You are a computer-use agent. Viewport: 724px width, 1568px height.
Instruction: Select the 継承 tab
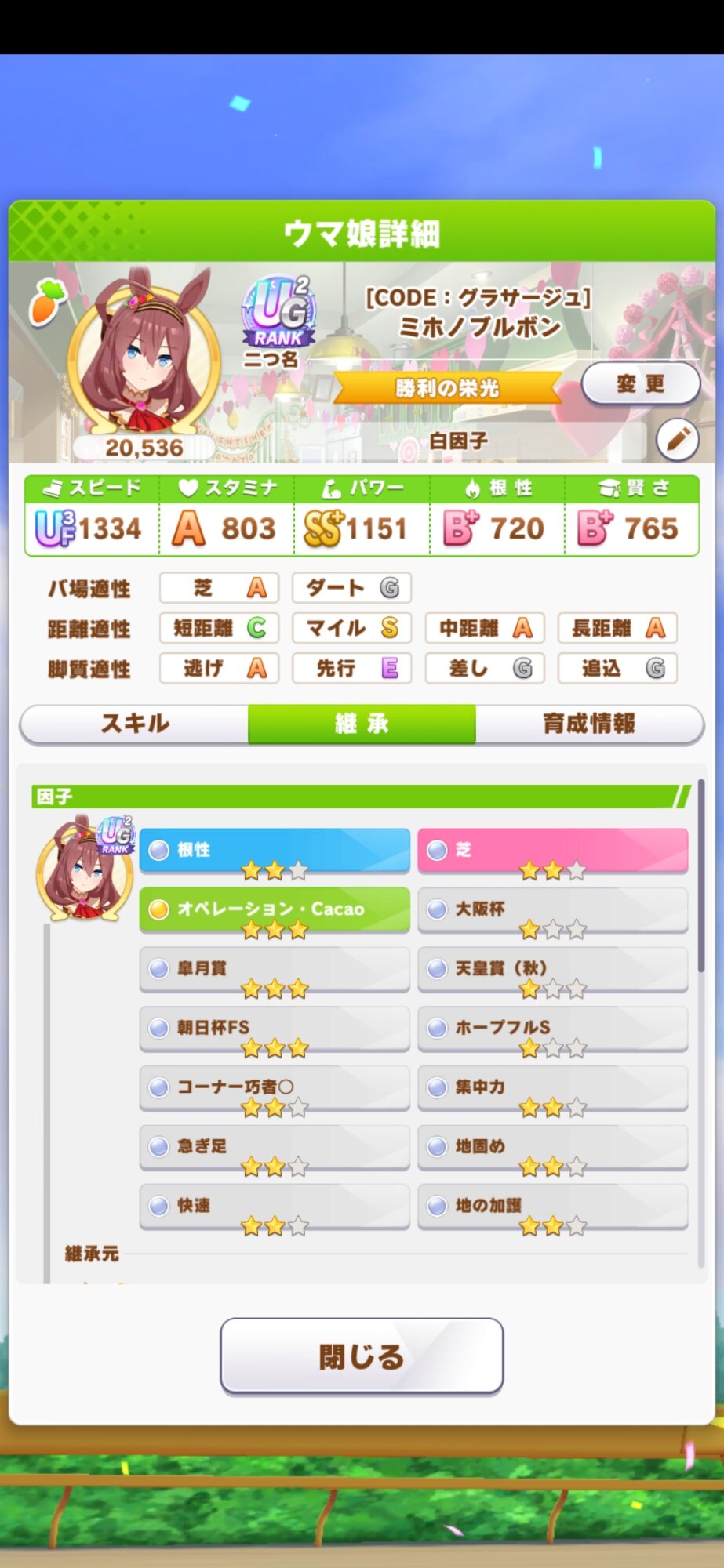point(362,724)
